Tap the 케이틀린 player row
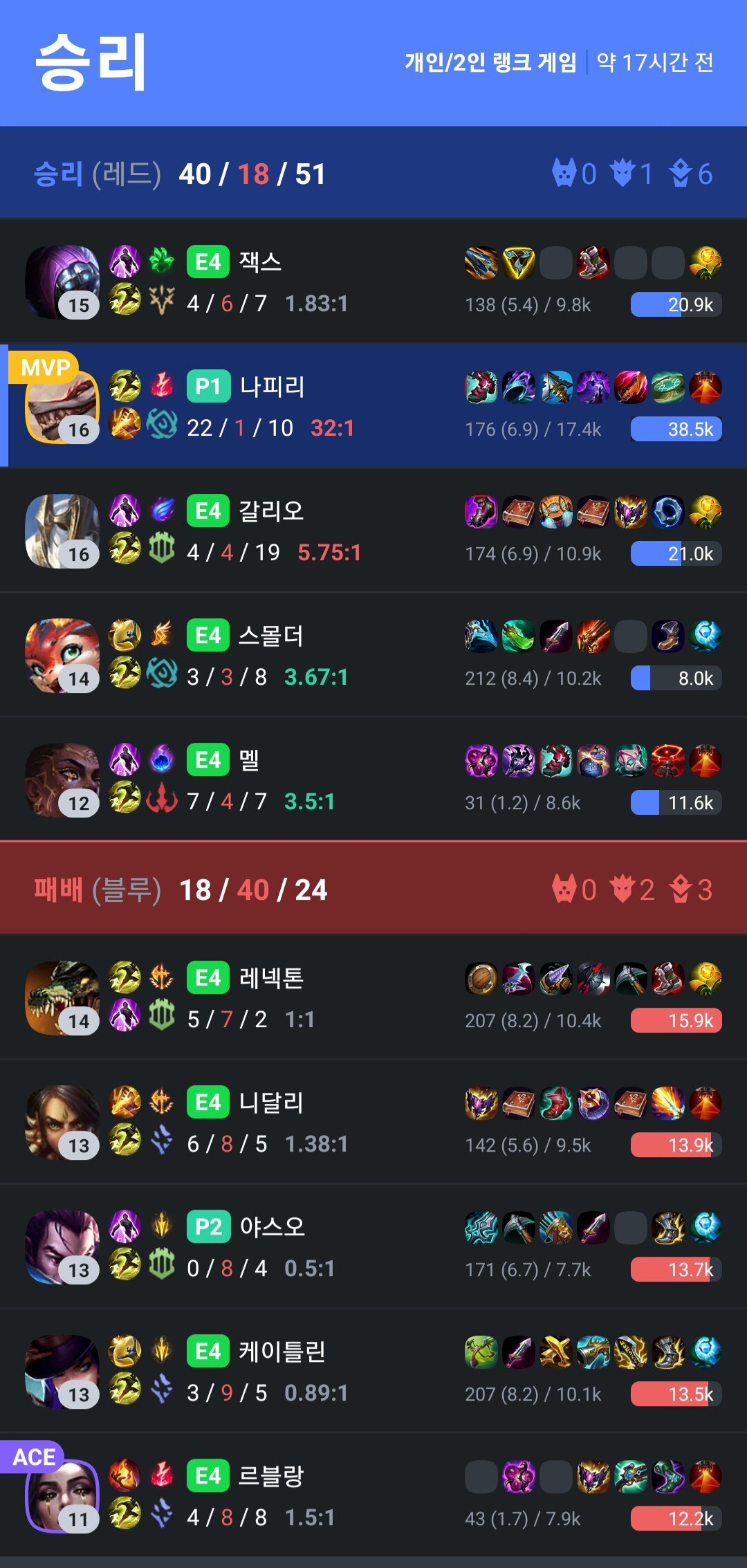 373,1371
